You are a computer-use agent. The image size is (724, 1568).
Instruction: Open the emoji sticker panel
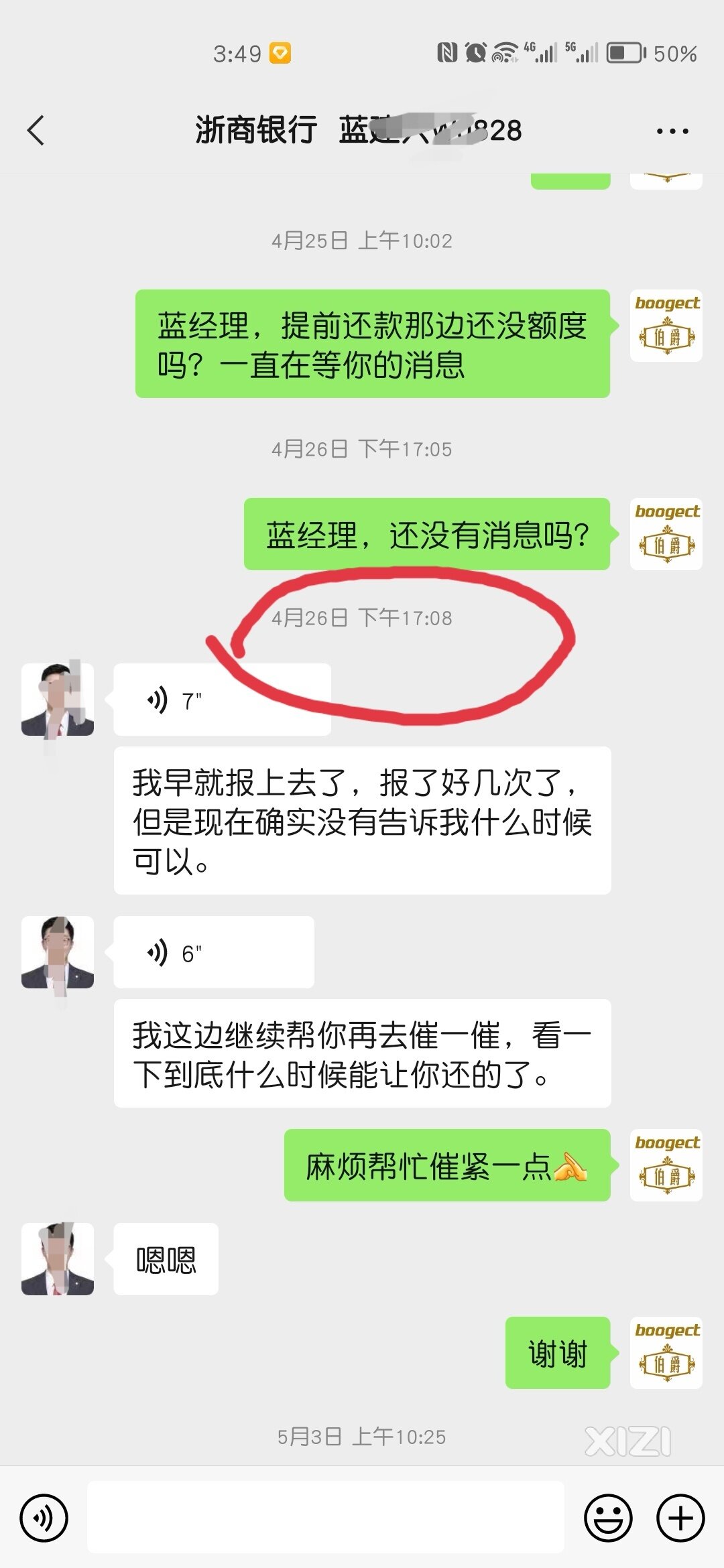point(608,1518)
